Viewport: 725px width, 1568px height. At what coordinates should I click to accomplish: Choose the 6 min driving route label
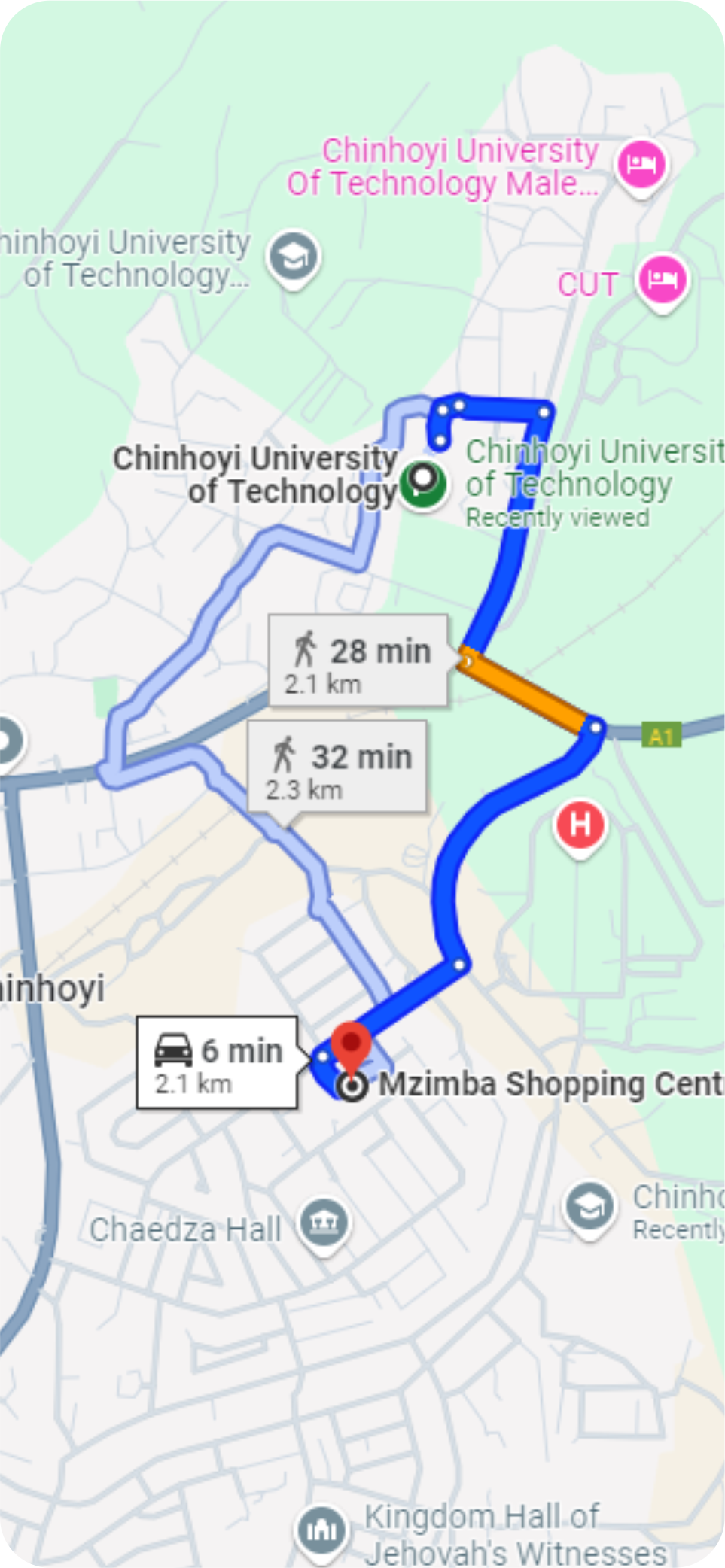(218, 1063)
